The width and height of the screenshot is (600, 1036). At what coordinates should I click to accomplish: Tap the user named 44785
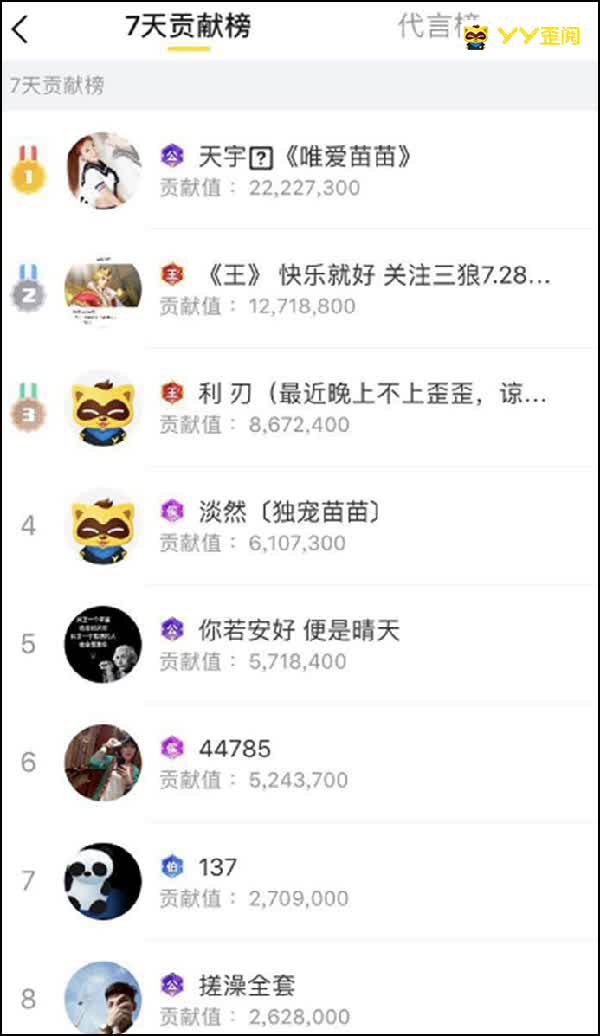[x=300, y=762]
